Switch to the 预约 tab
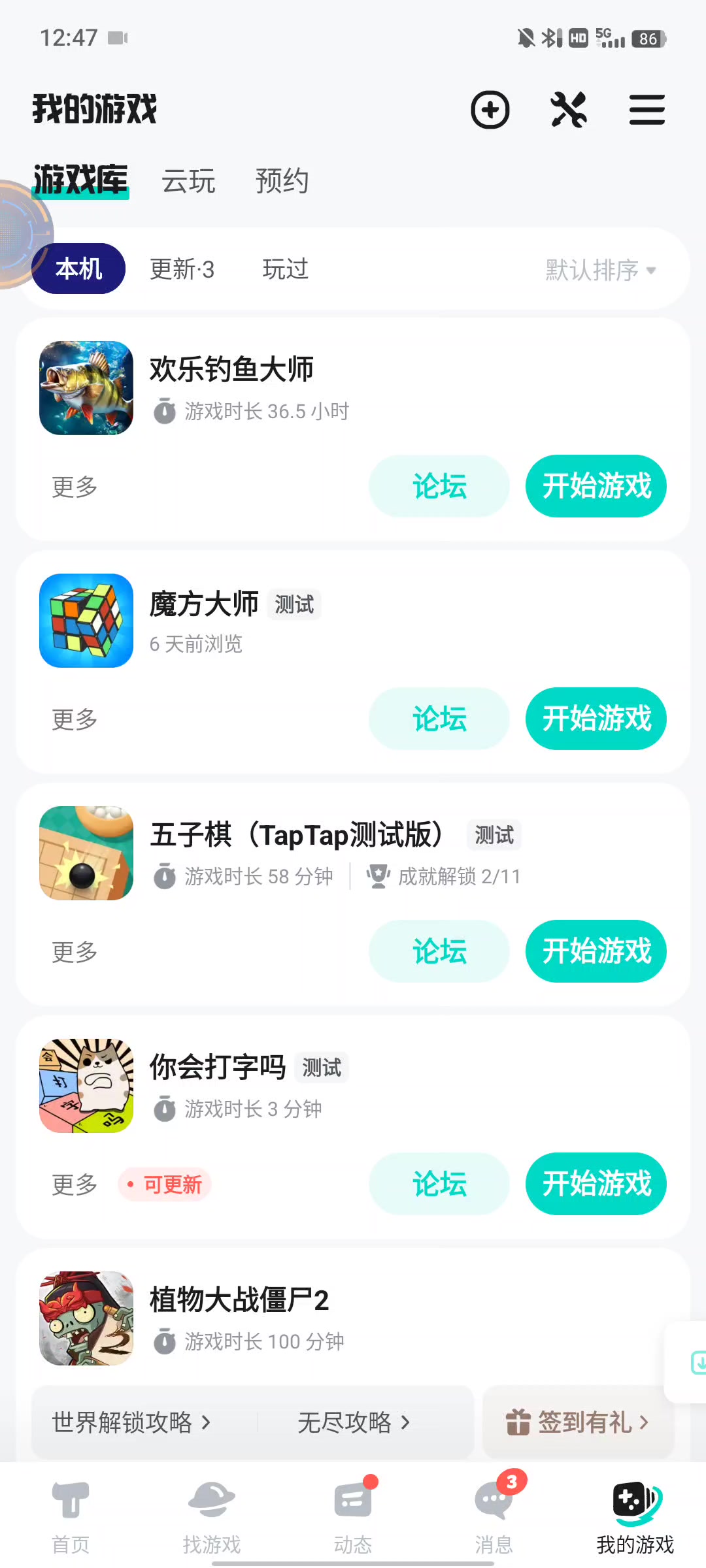 click(x=282, y=181)
